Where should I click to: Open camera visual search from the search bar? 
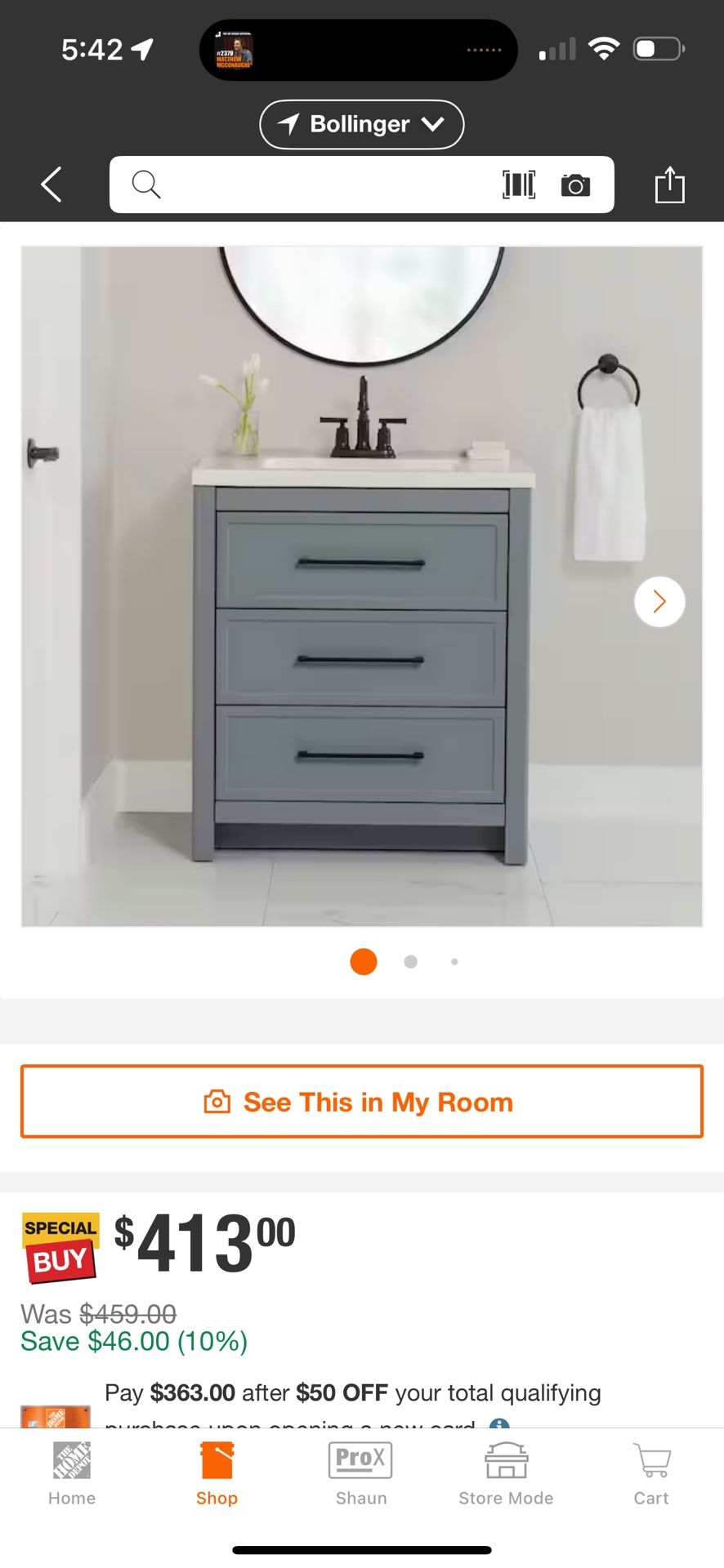(x=577, y=185)
